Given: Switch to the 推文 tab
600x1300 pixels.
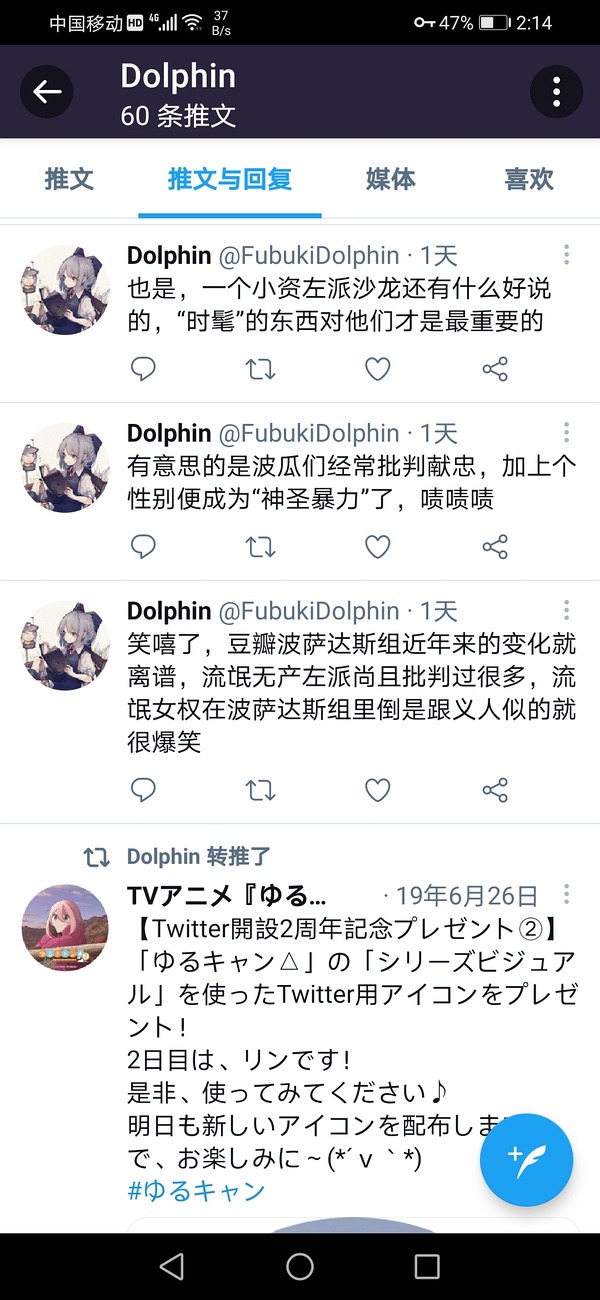Looking at the screenshot, I should coord(69,180).
